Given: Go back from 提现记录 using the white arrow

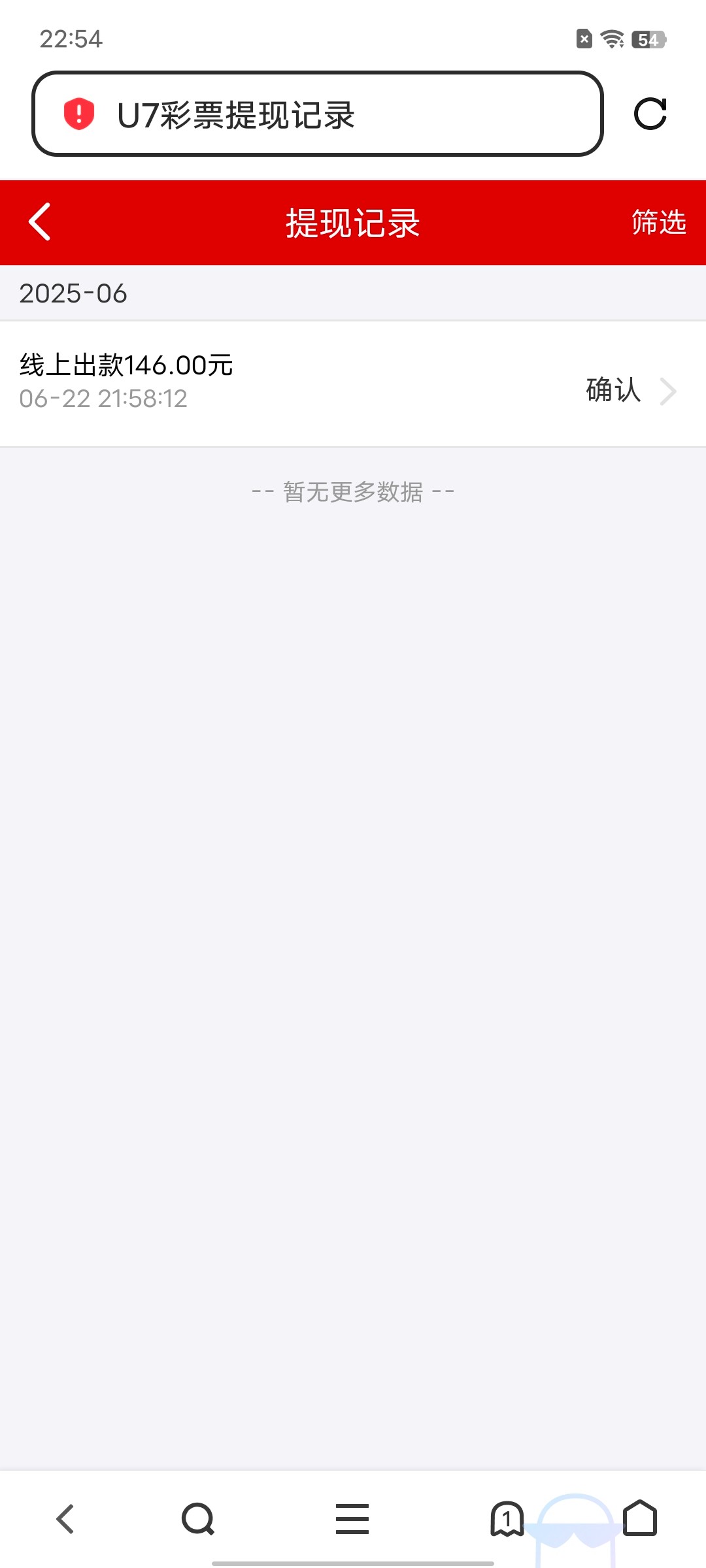Looking at the screenshot, I should pos(41,222).
